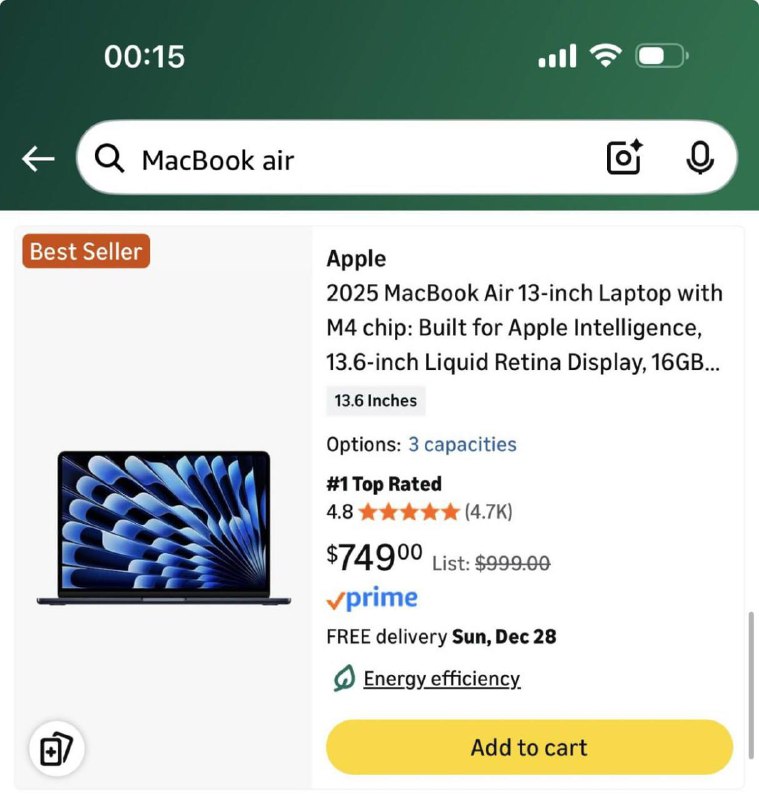Tap the Prime checkmark badge
Image resolution: width=759 pixels, height=800 pixels.
tap(335, 598)
